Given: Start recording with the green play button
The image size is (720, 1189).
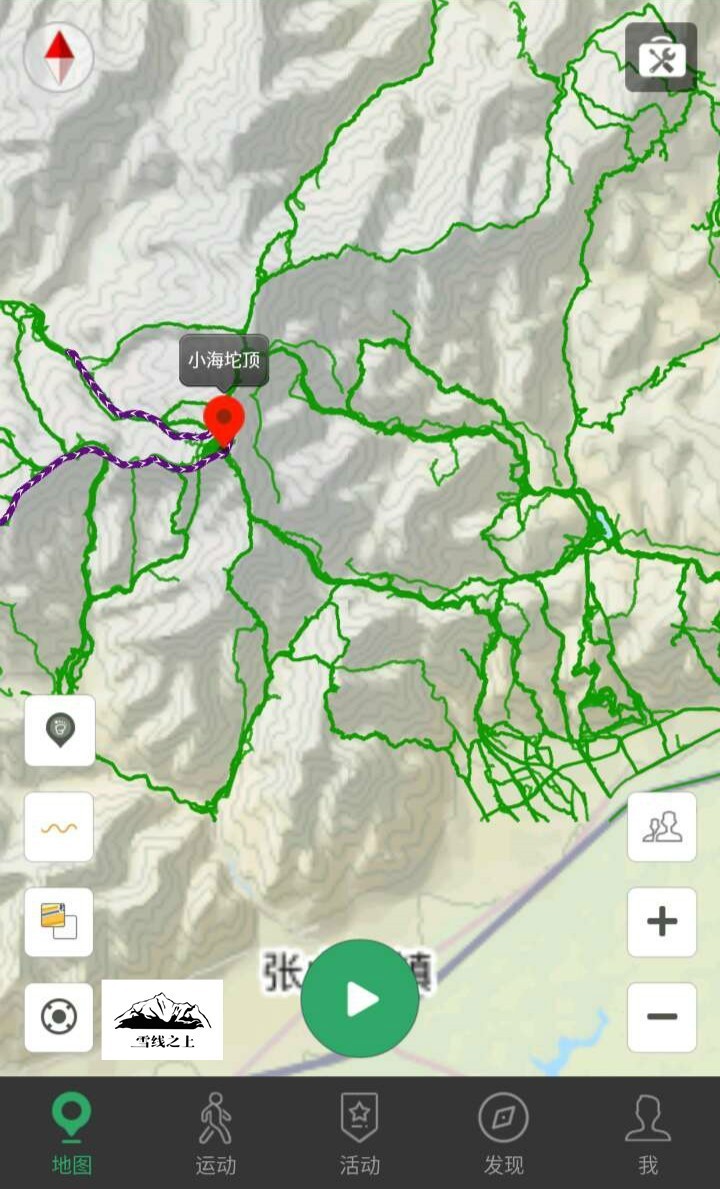Looking at the screenshot, I should [x=360, y=998].
